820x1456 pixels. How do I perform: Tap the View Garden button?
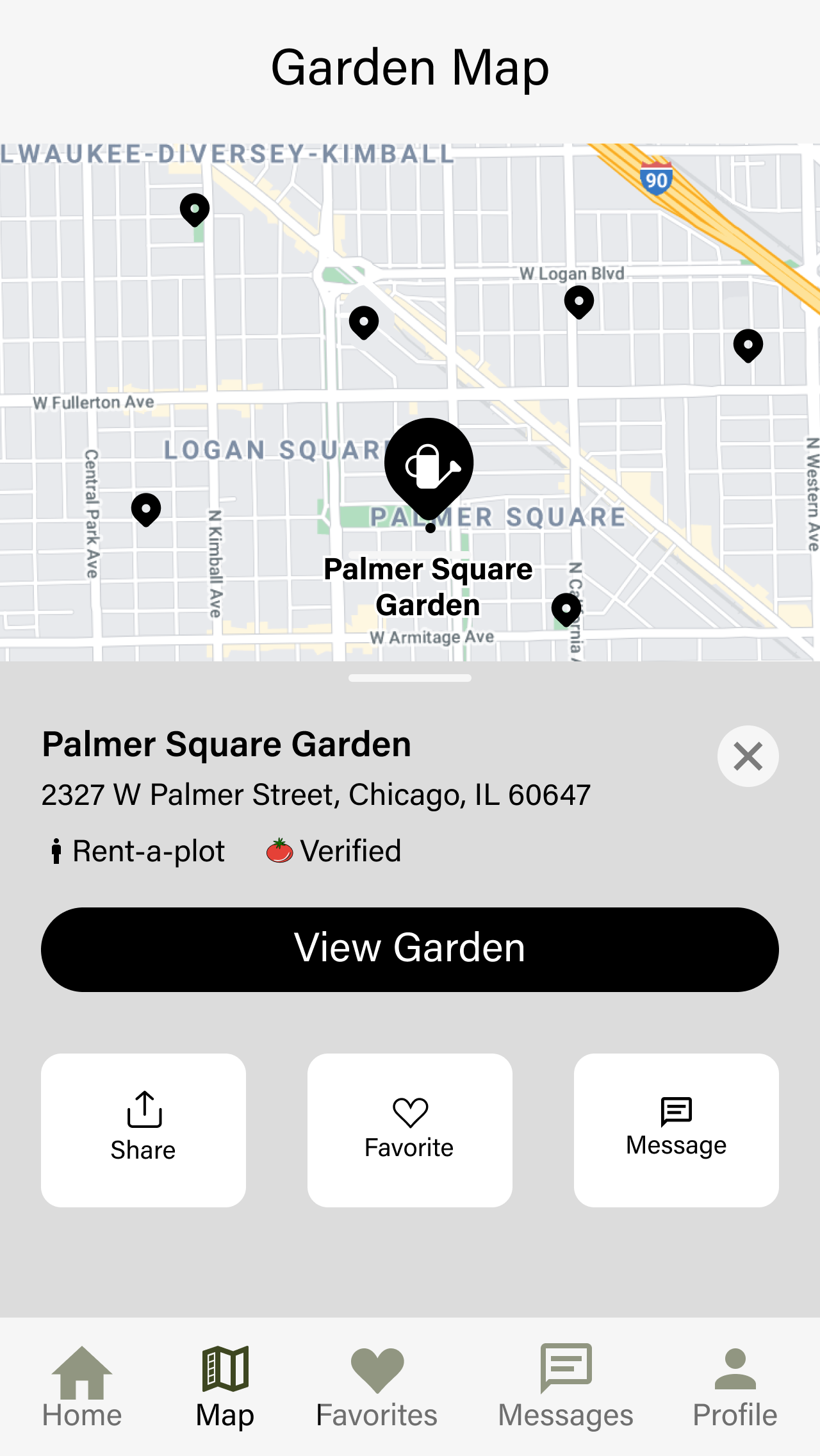[x=410, y=949]
